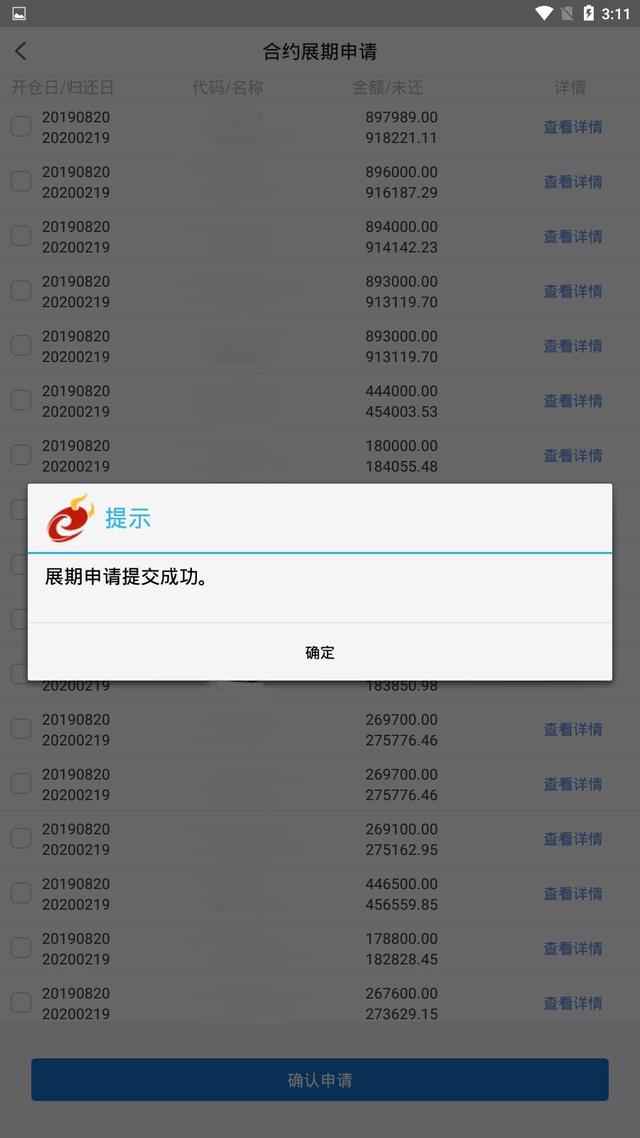Confirm the dialog with 确定
Viewport: 640px width, 1138px height.
click(x=320, y=652)
